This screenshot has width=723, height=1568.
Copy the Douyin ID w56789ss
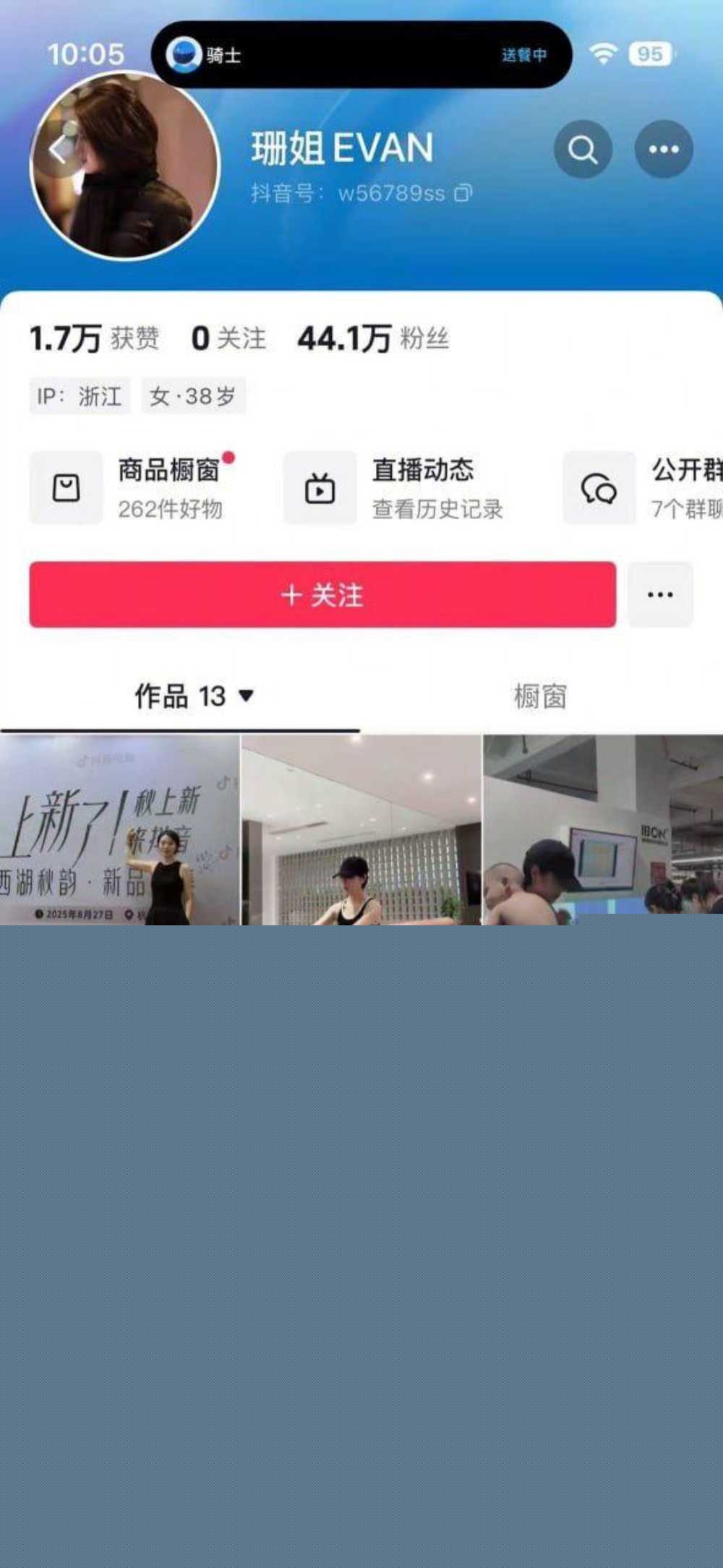[463, 193]
